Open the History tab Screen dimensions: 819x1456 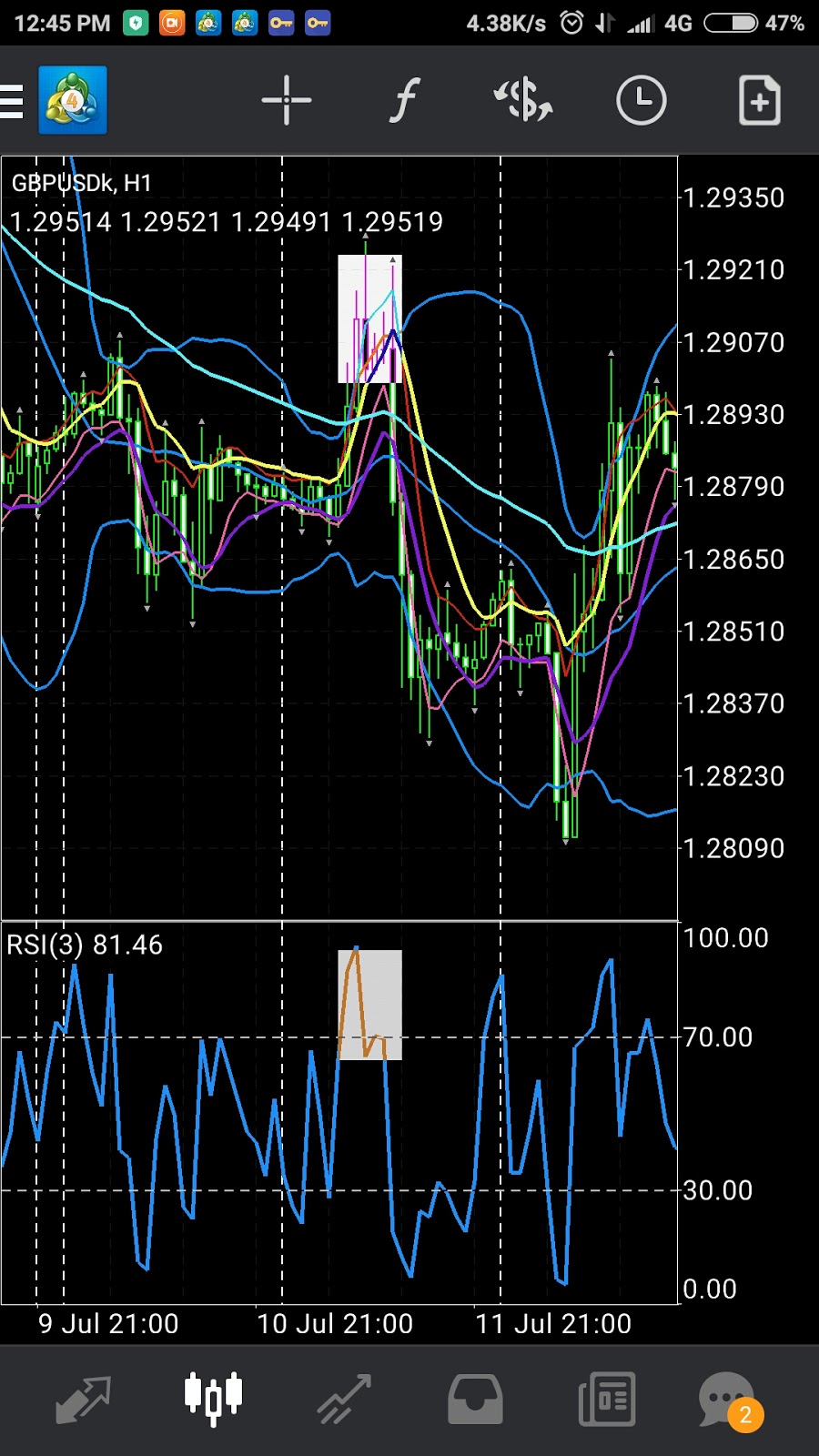475,1399
